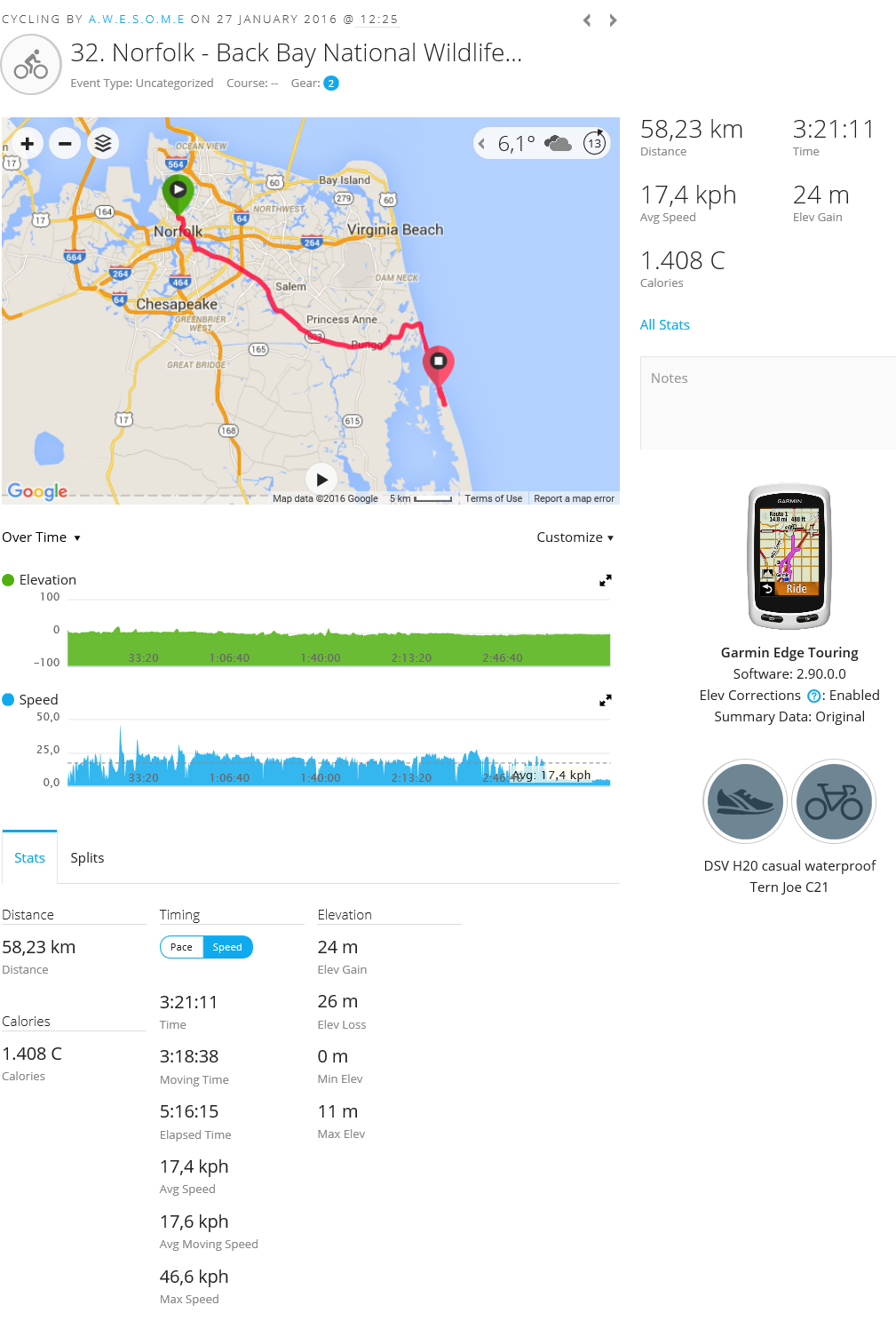Switch timing display to Pace
896x1321 pixels.
point(181,947)
